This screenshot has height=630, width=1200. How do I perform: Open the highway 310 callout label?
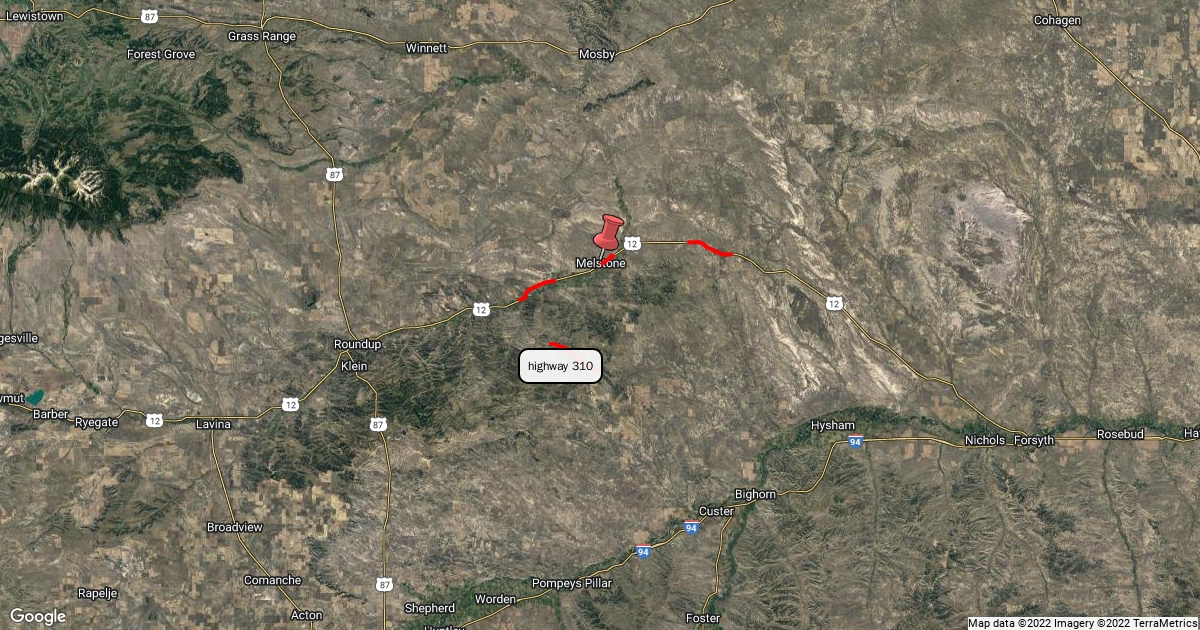click(x=561, y=367)
